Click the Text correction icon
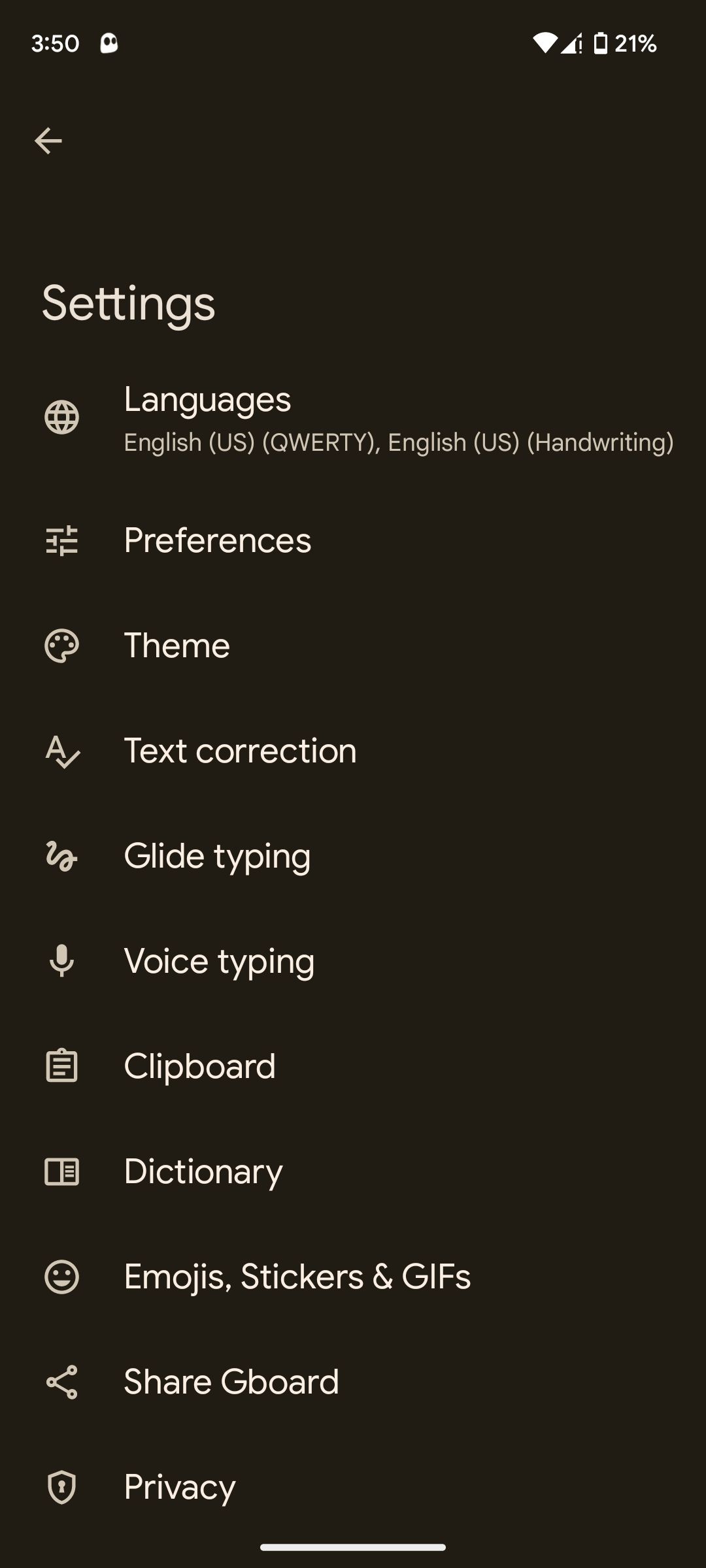Image resolution: width=706 pixels, height=1568 pixels. pos(62,751)
